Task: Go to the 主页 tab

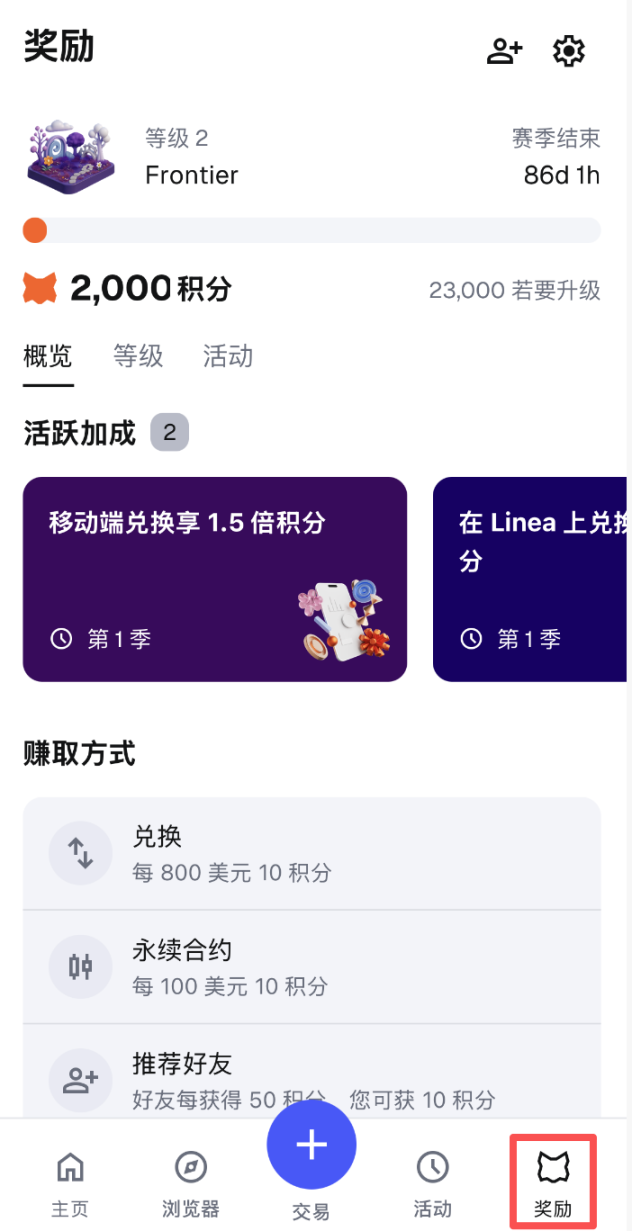Action: click(x=70, y=1181)
